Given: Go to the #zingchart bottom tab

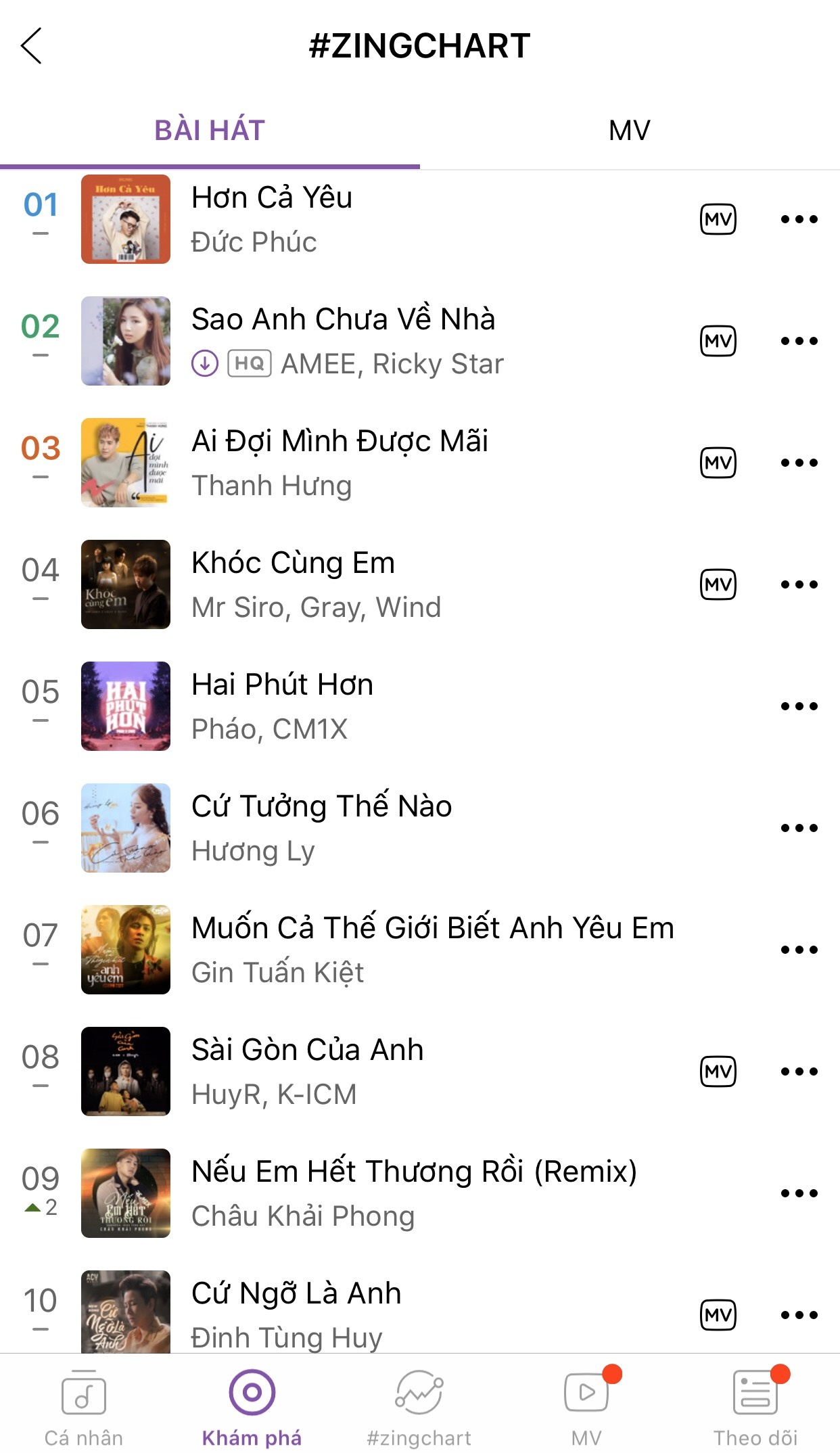Looking at the screenshot, I should [x=419, y=1407].
